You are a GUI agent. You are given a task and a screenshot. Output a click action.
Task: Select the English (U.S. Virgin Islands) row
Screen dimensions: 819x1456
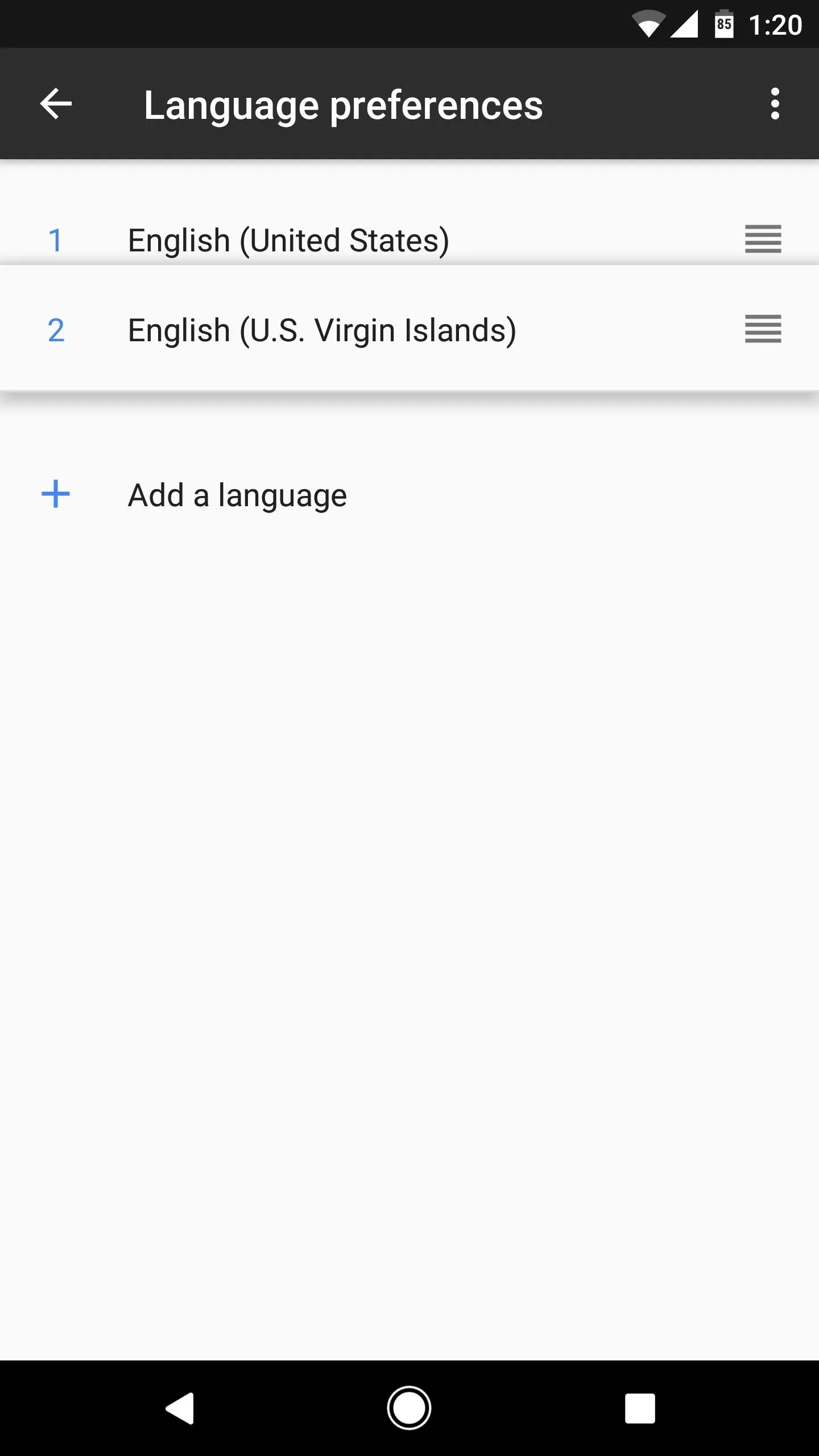click(409, 329)
